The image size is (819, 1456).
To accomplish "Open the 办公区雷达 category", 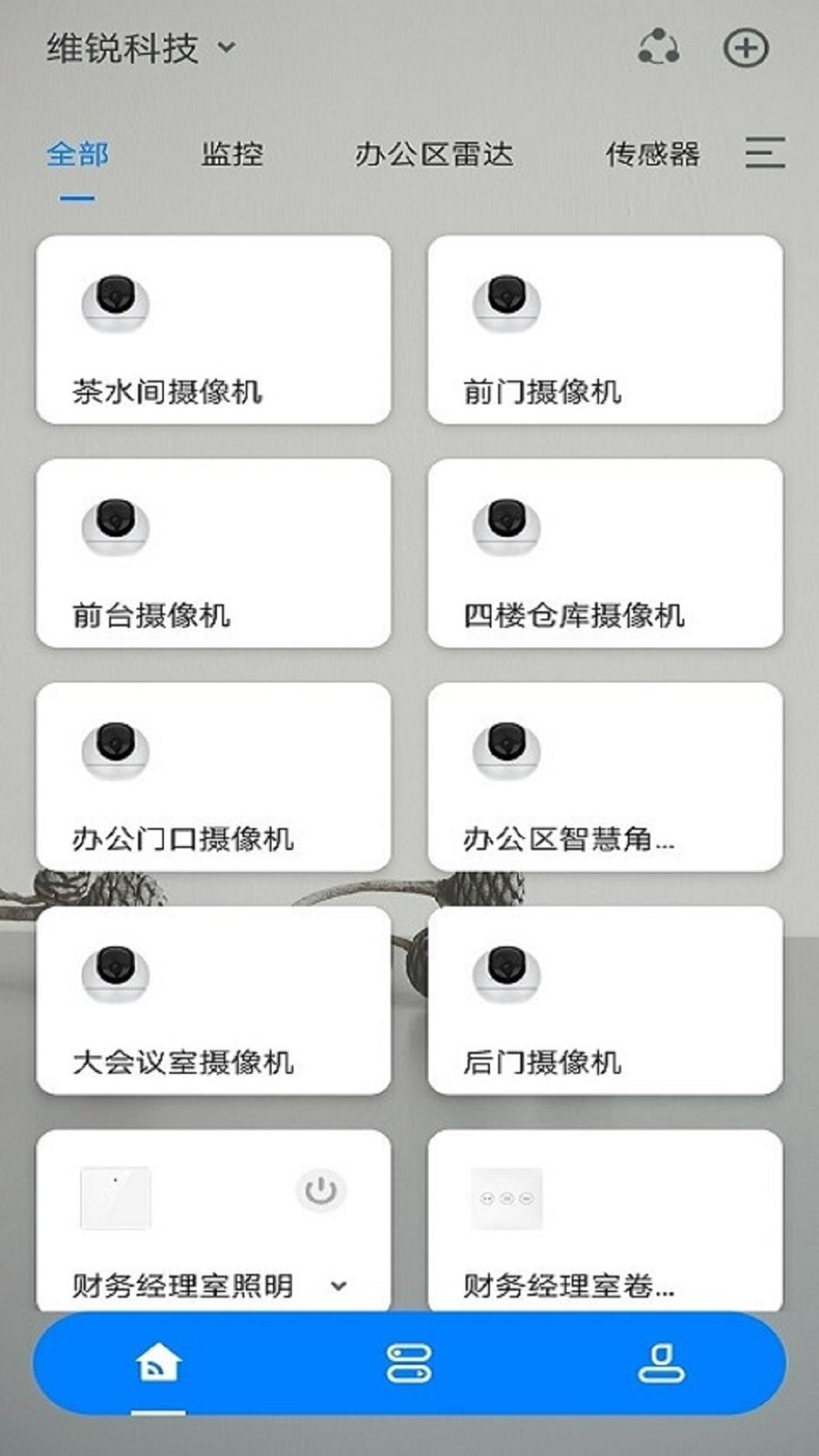I will tap(435, 153).
